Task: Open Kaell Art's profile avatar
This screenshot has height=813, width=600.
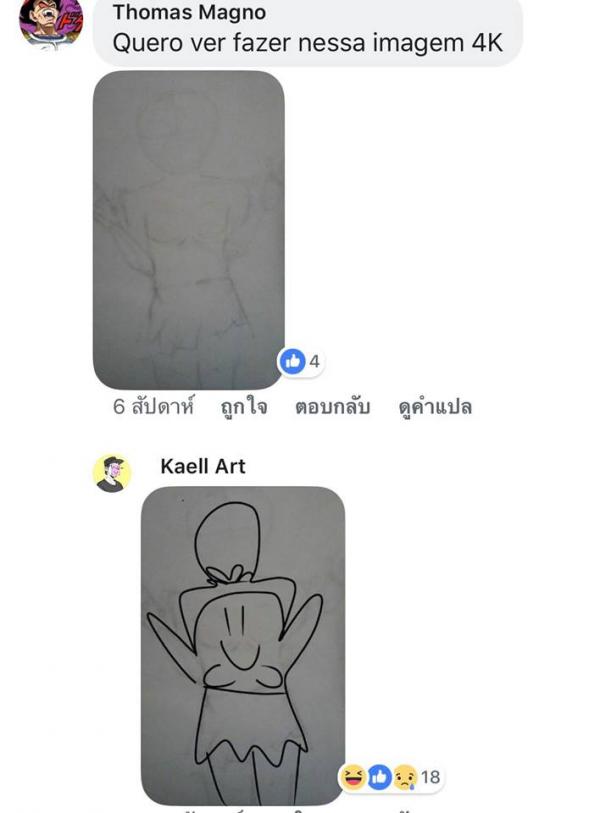Action: [x=112, y=472]
